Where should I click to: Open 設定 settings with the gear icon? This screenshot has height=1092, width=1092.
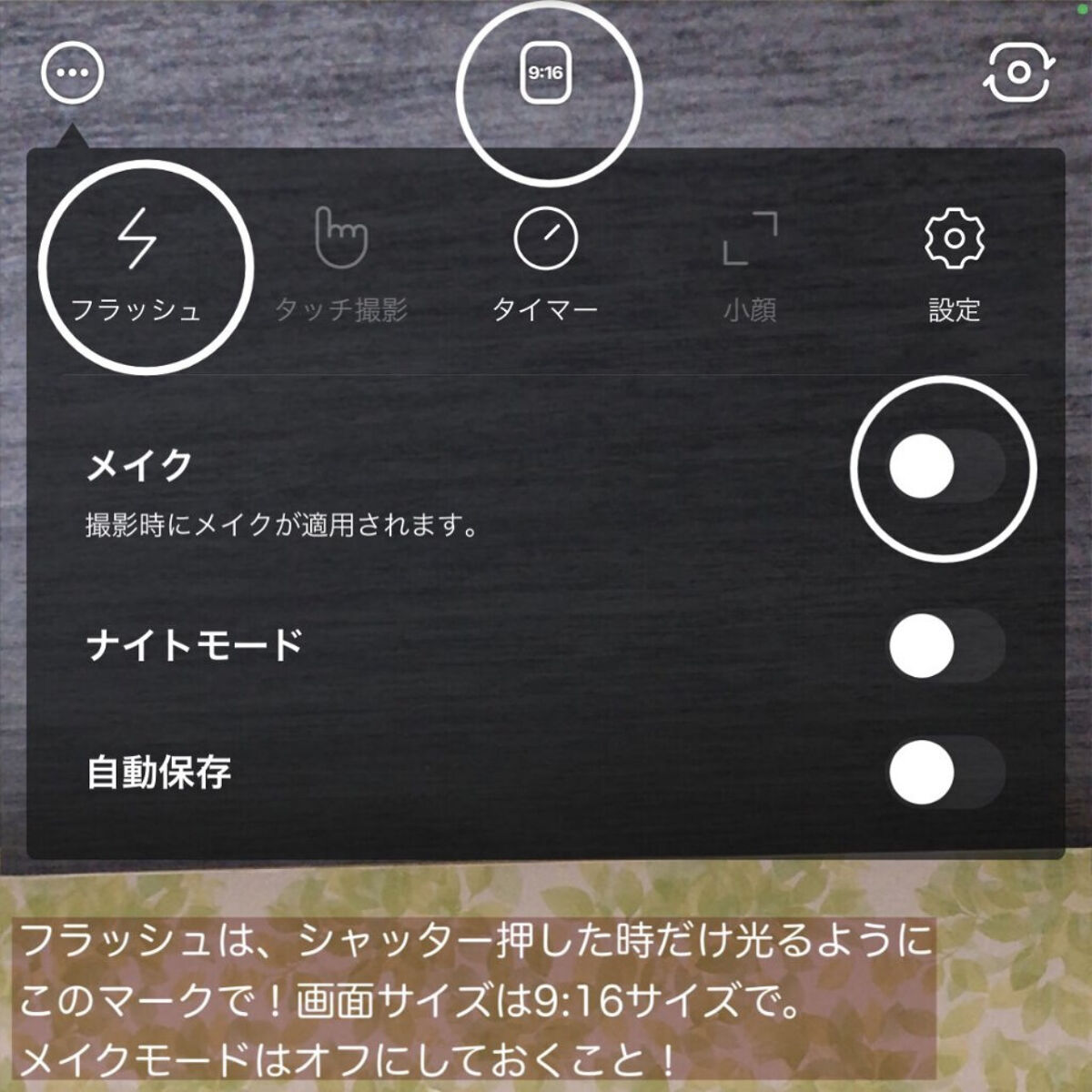[954, 264]
